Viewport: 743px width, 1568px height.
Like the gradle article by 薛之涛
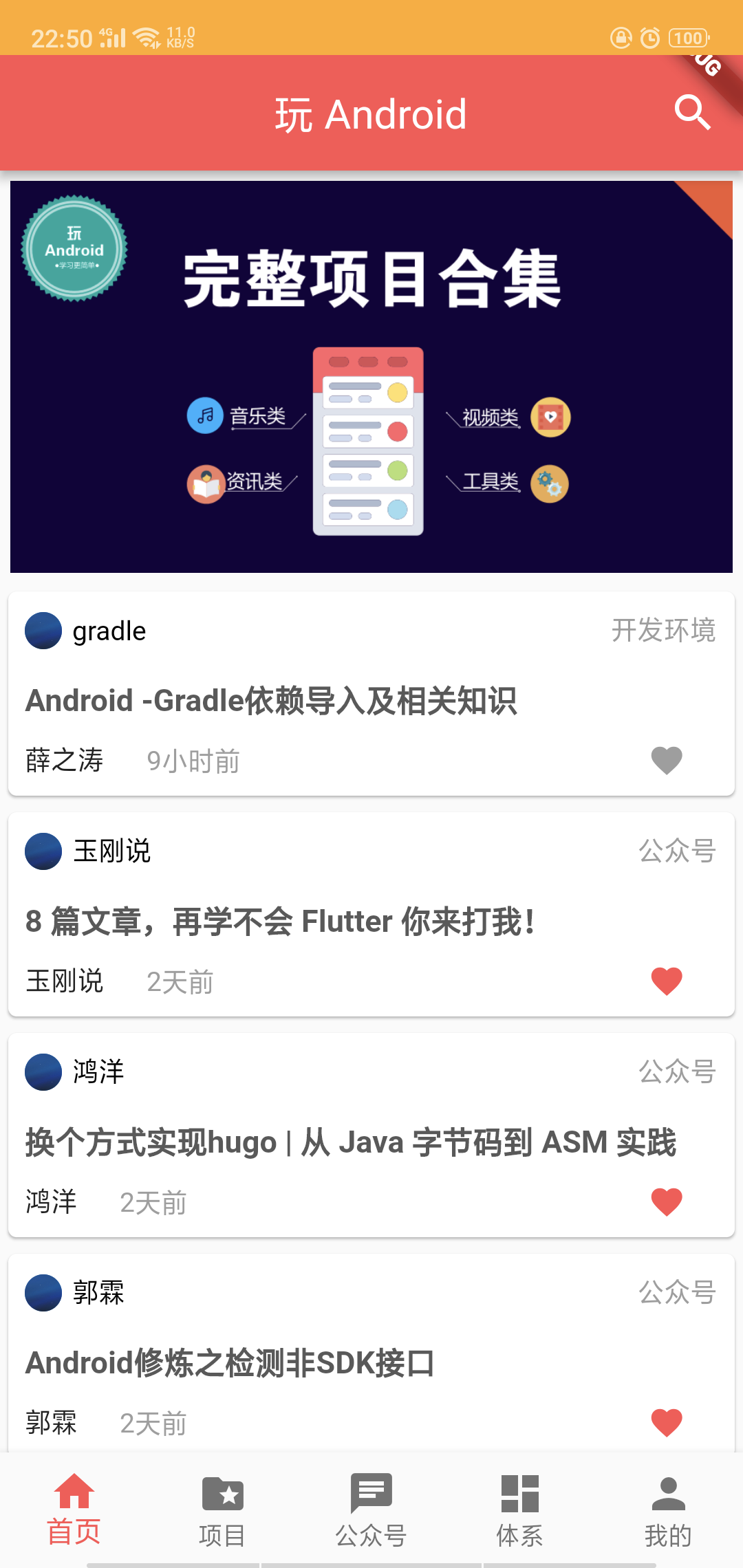[666, 760]
